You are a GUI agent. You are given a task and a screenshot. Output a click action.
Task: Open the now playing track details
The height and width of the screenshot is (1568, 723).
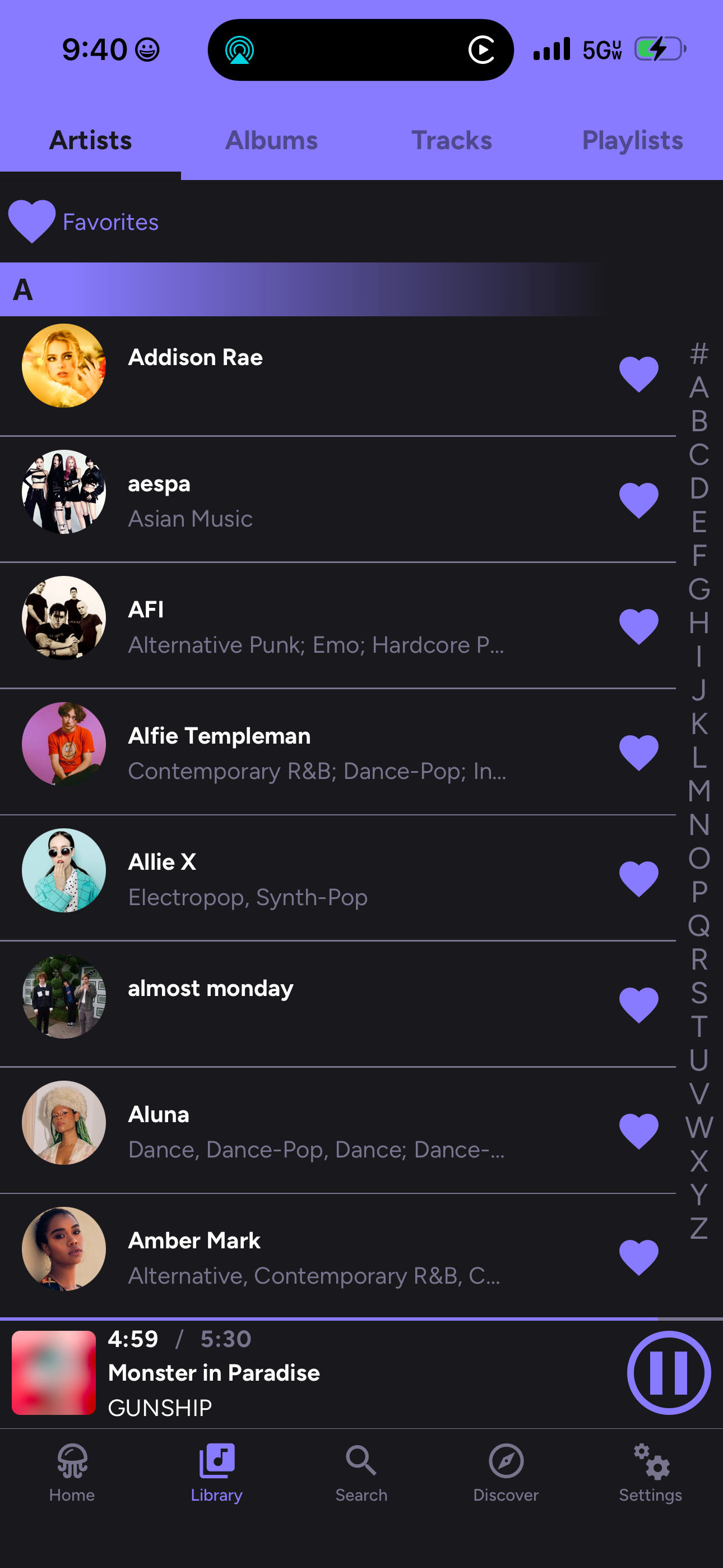[x=214, y=1373]
